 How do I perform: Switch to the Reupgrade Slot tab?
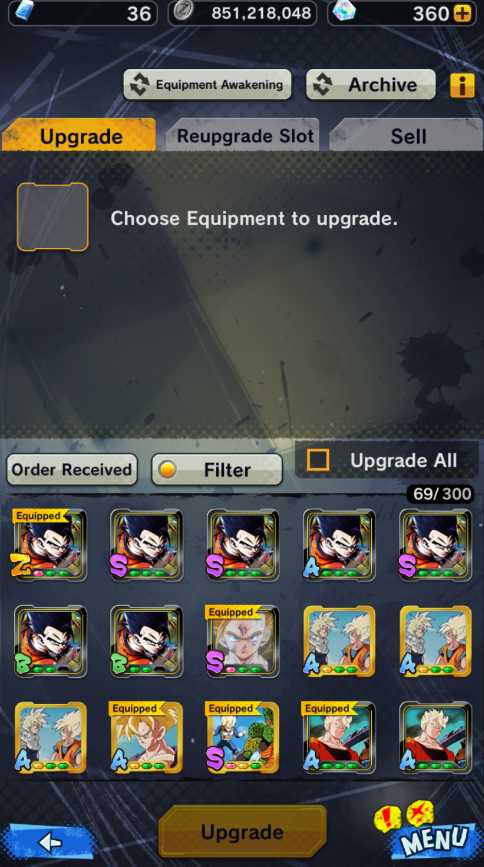pyautogui.click(x=242, y=135)
